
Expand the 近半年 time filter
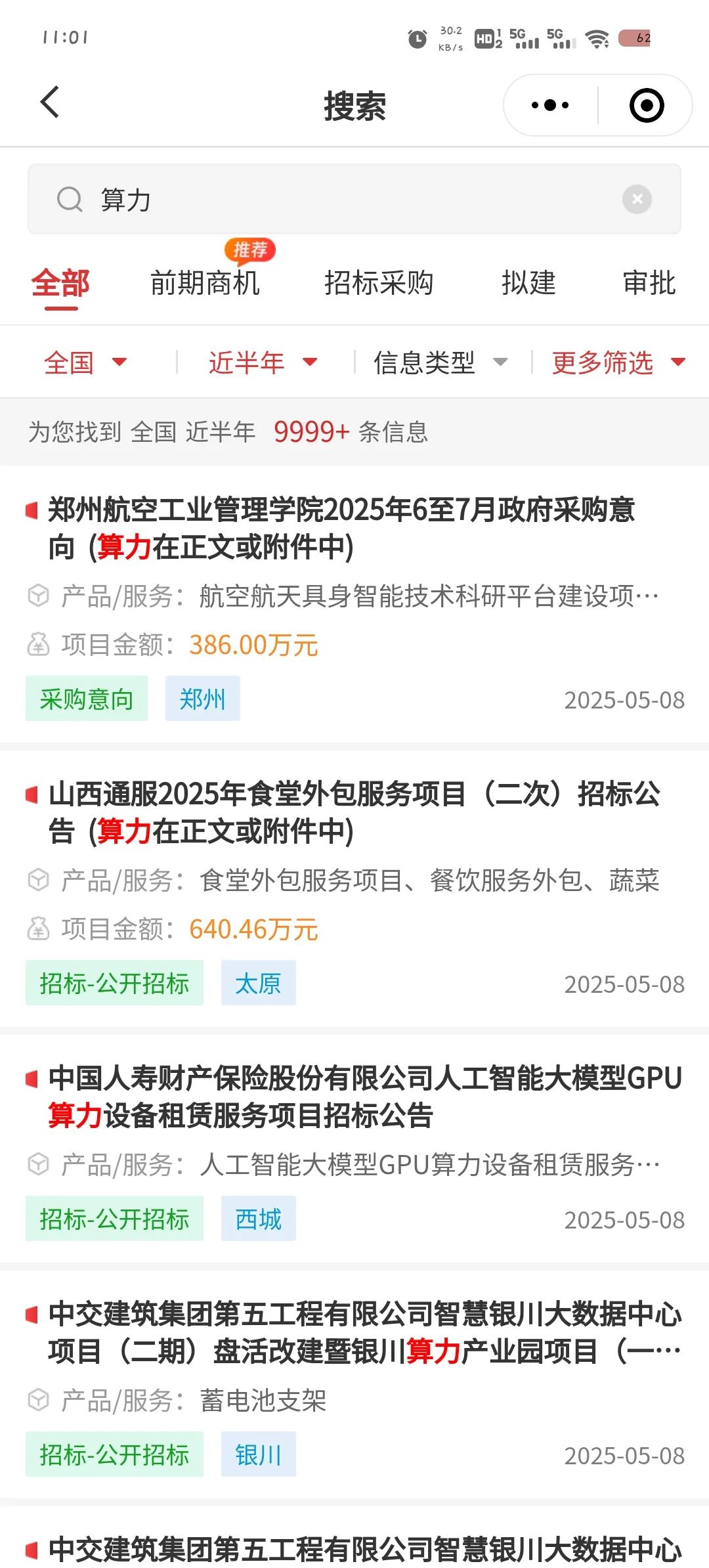click(263, 362)
